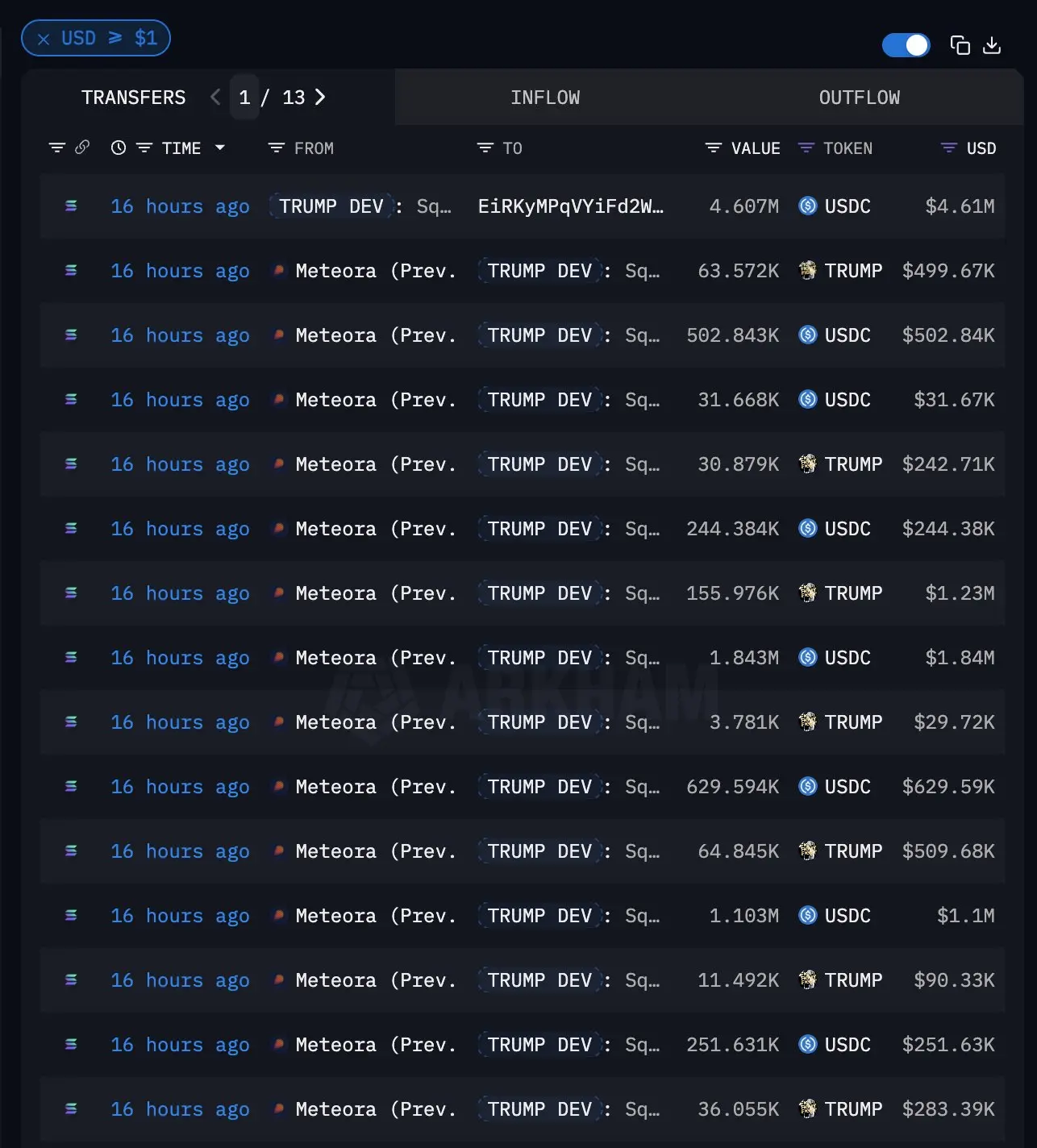
Task: Download the transfers data
Action: [992, 45]
